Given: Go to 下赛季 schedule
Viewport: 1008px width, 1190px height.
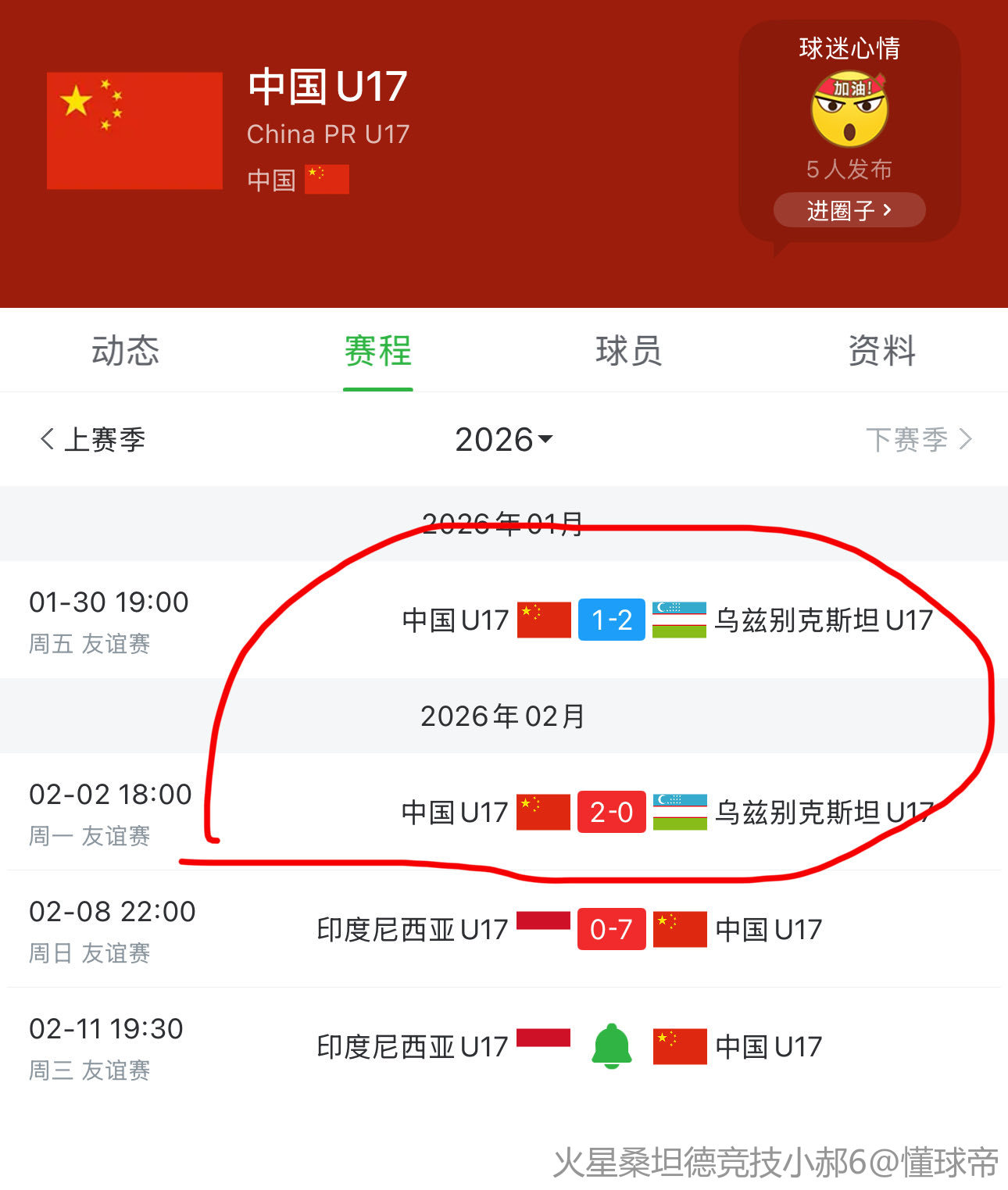Looking at the screenshot, I should point(918,439).
